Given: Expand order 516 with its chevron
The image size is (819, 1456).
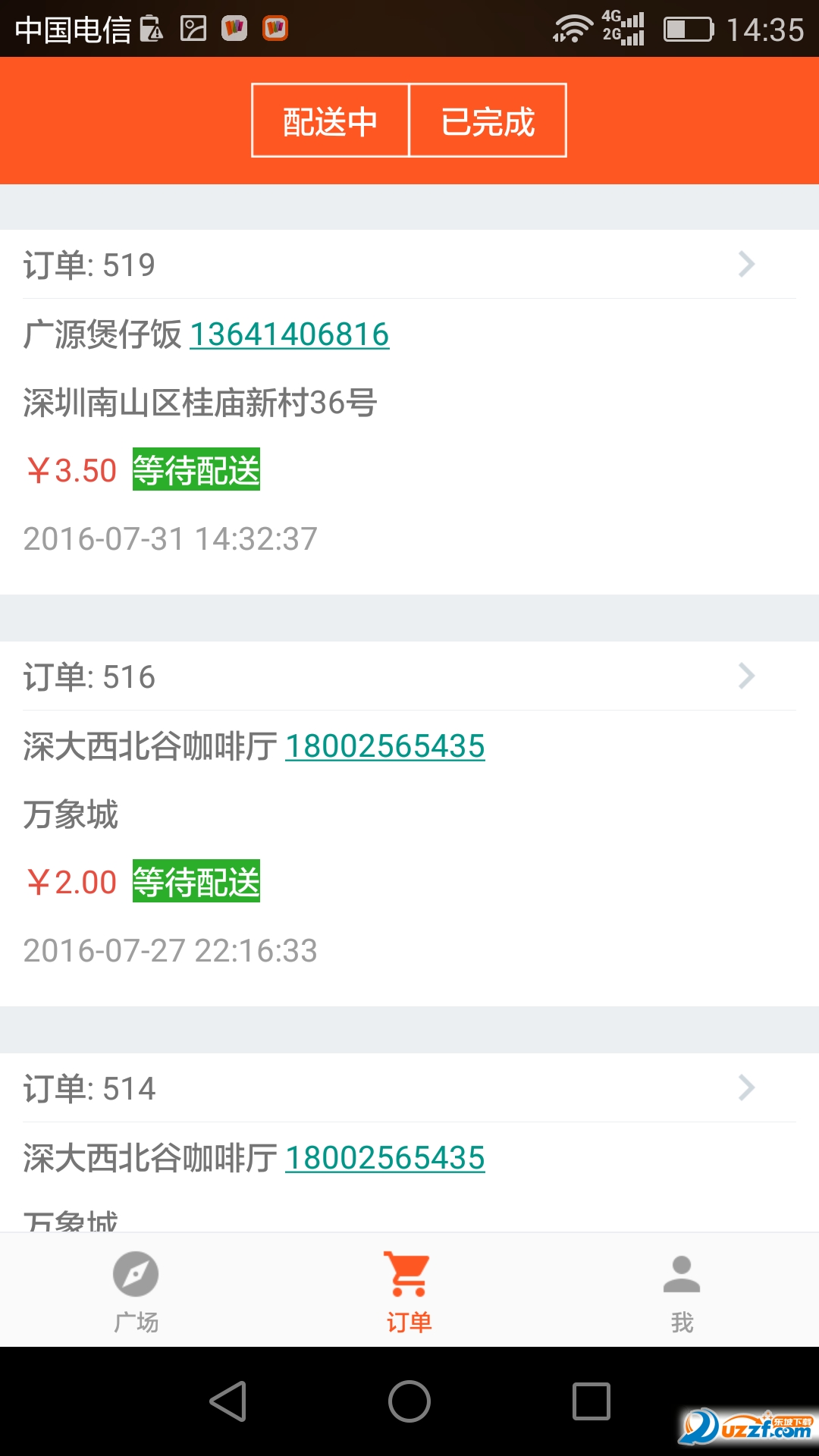Looking at the screenshot, I should point(747,676).
